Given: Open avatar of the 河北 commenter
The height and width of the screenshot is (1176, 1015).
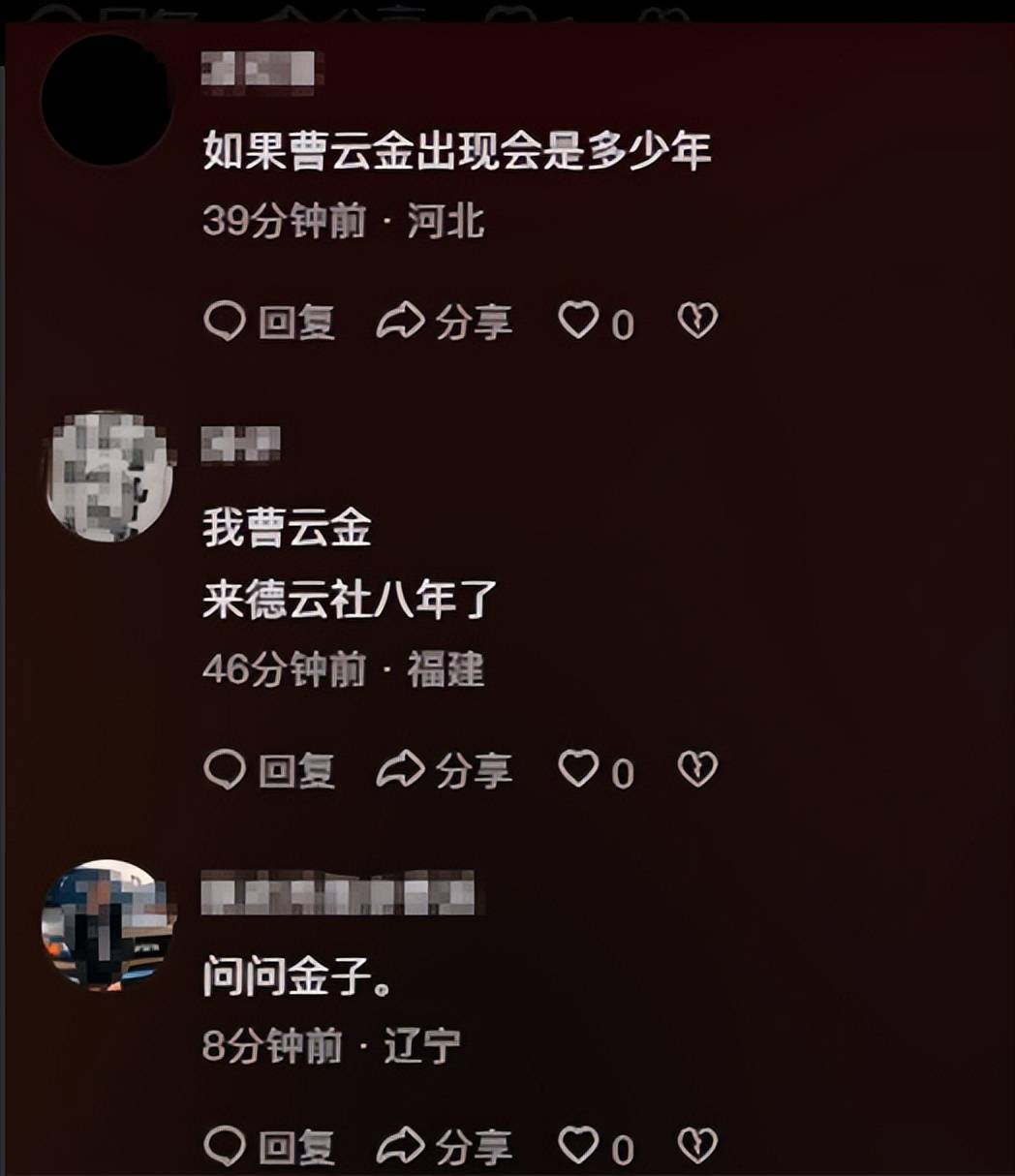Looking at the screenshot, I should click(107, 100).
